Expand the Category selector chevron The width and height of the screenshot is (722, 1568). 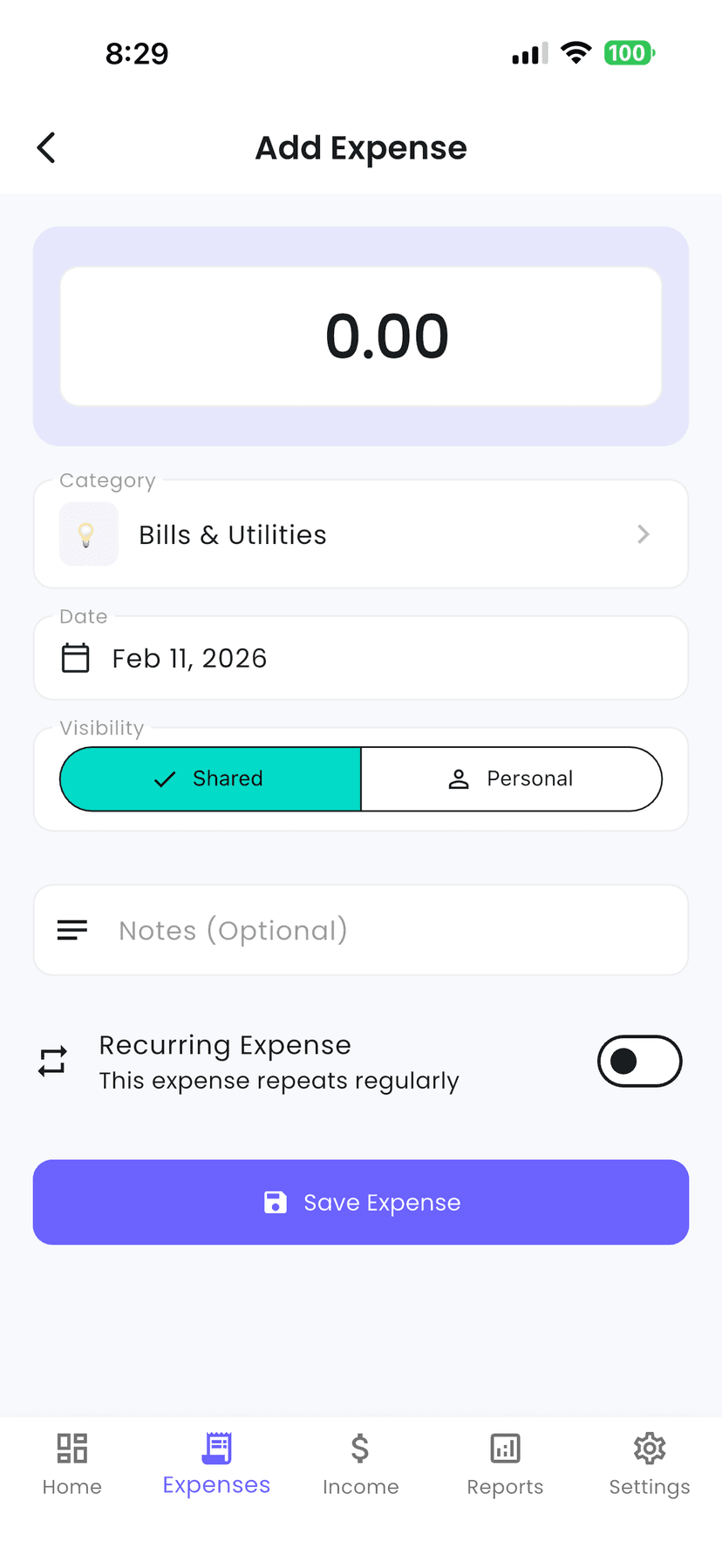pos(643,534)
